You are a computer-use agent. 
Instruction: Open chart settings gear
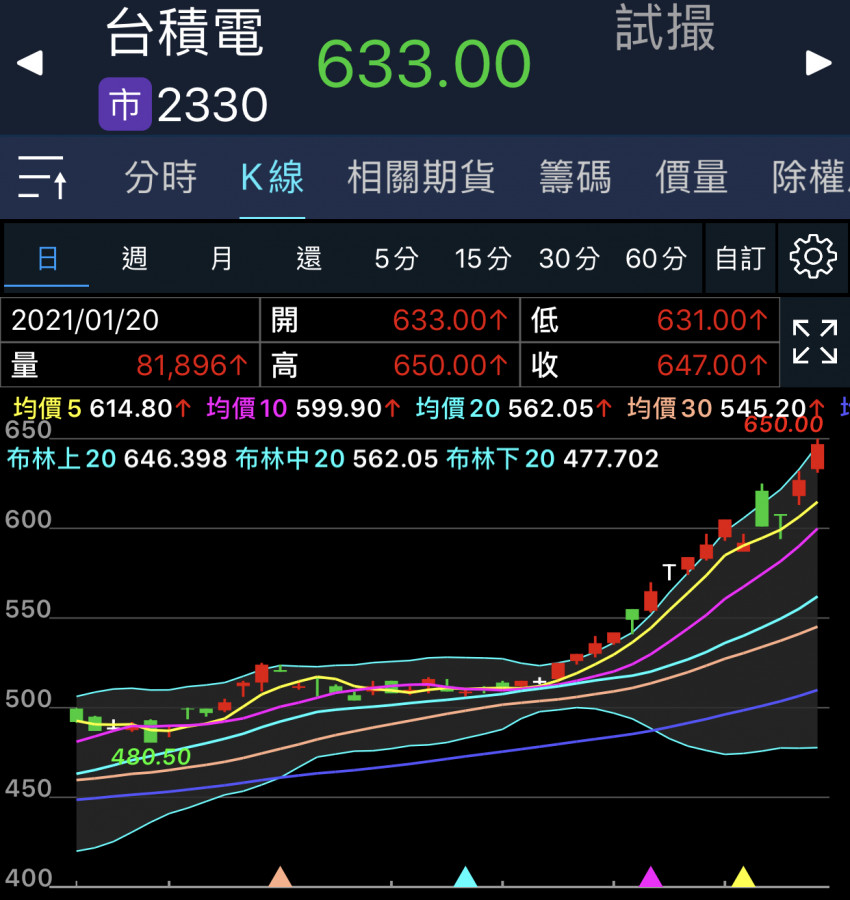point(812,258)
